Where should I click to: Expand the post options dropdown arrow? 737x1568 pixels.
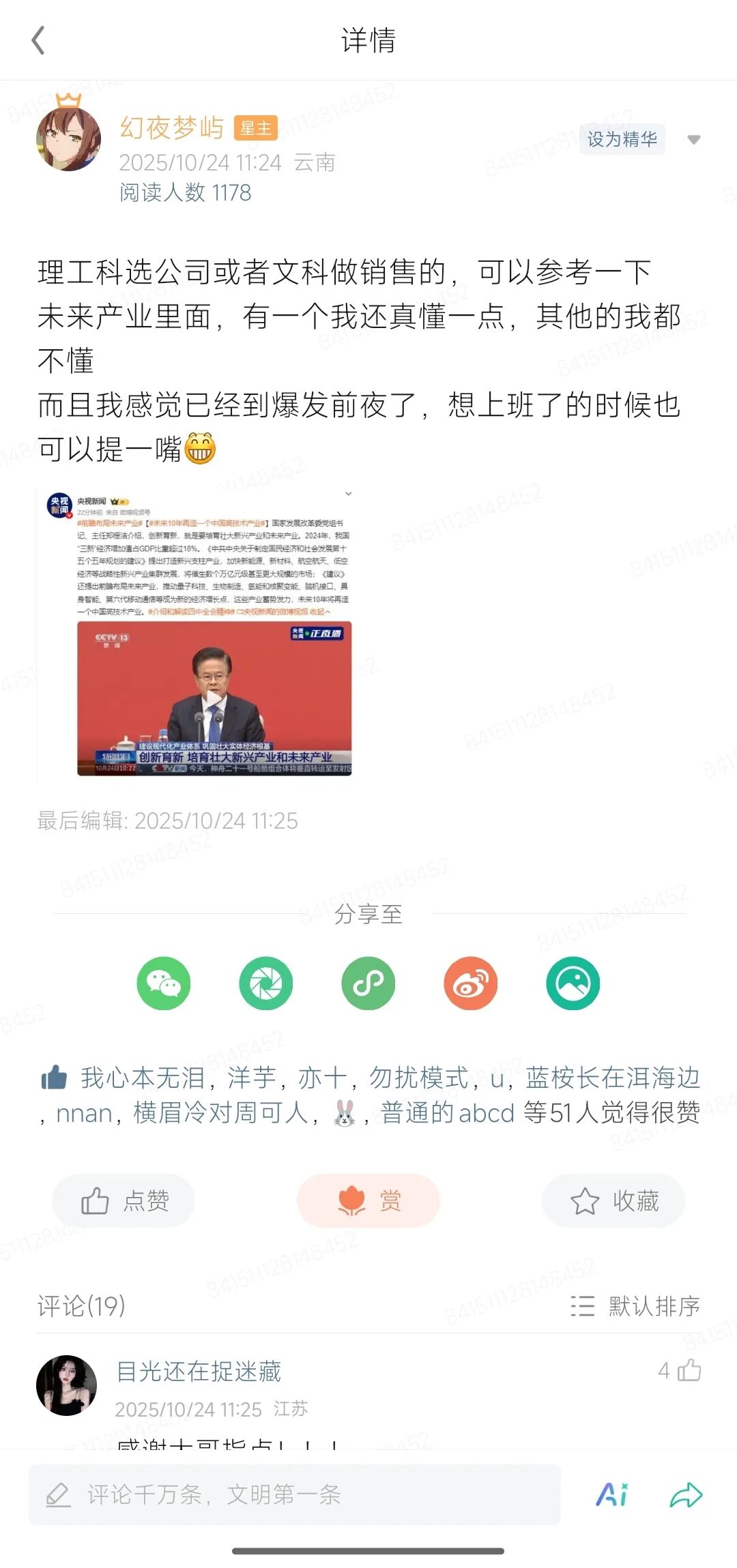click(694, 140)
